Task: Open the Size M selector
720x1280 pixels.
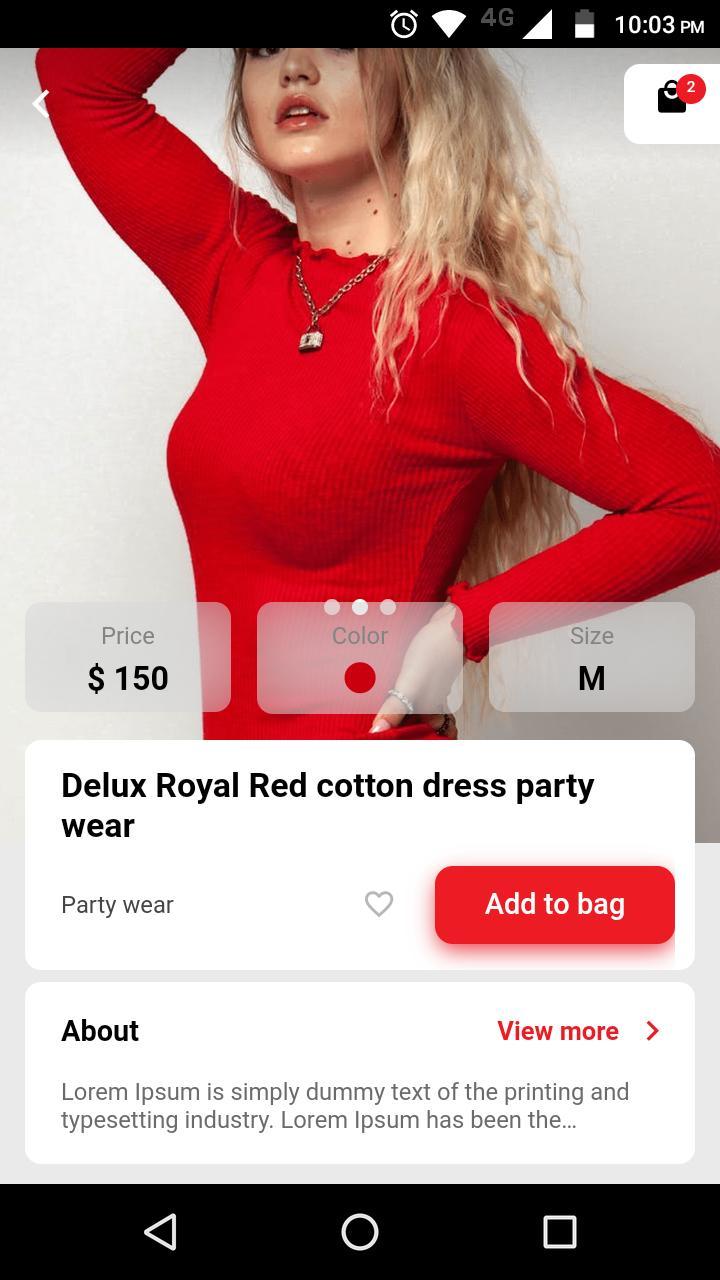Action: pos(591,658)
